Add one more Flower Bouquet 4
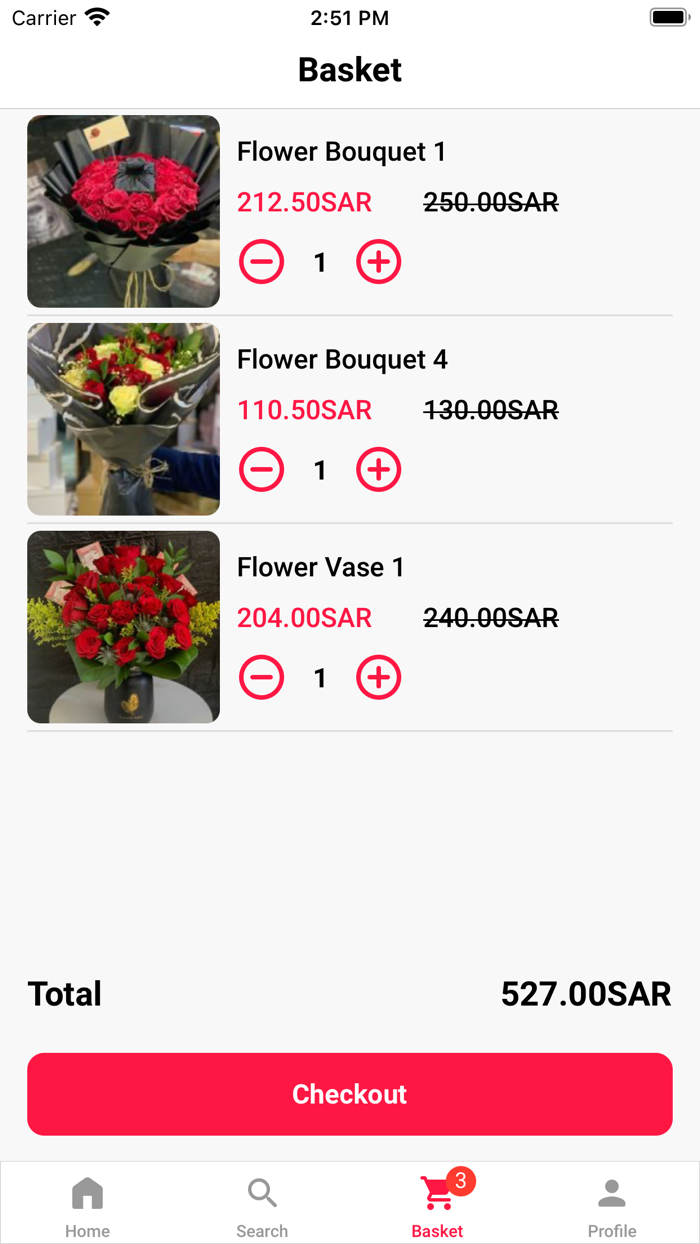Image resolution: width=700 pixels, height=1244 pixels. click(379, 470)
